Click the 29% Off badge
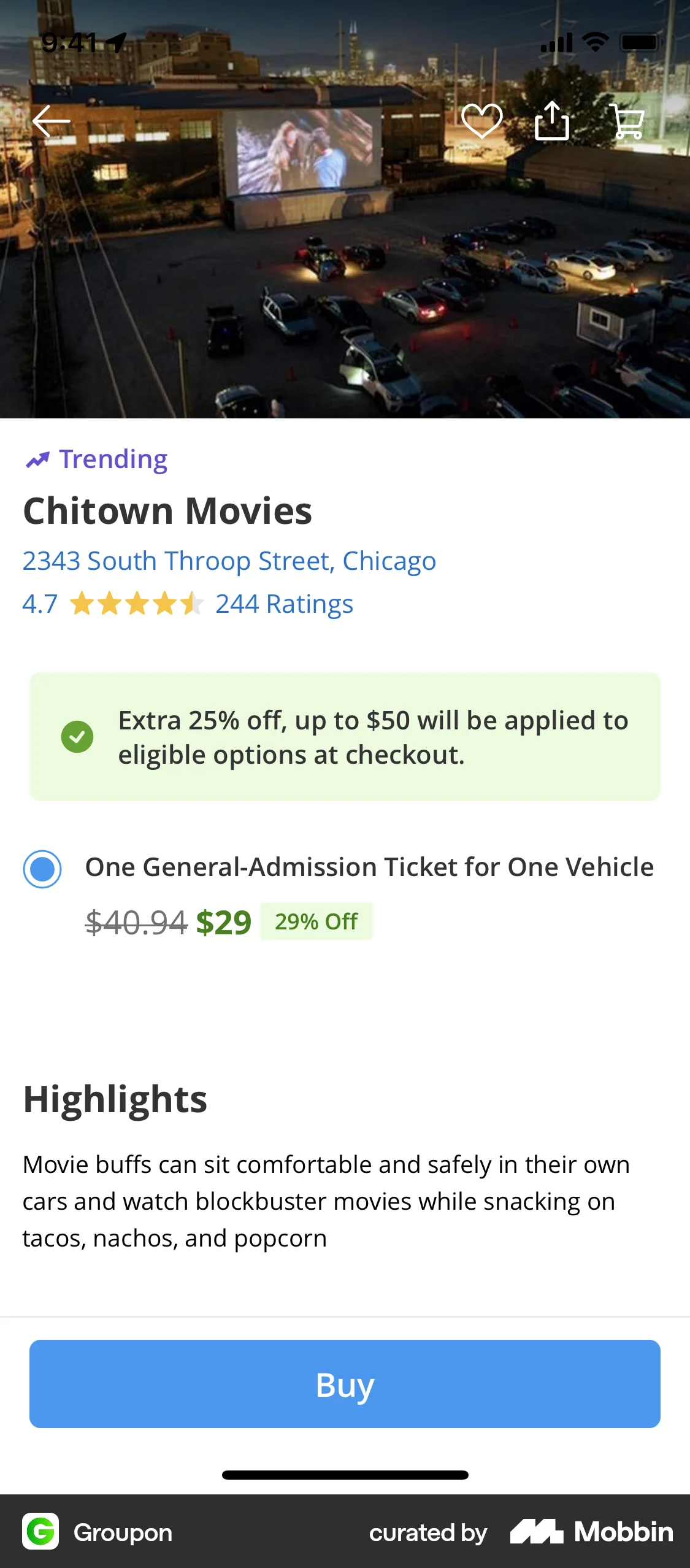This screenshot has width=690, height=1568. tap(316, 921)
